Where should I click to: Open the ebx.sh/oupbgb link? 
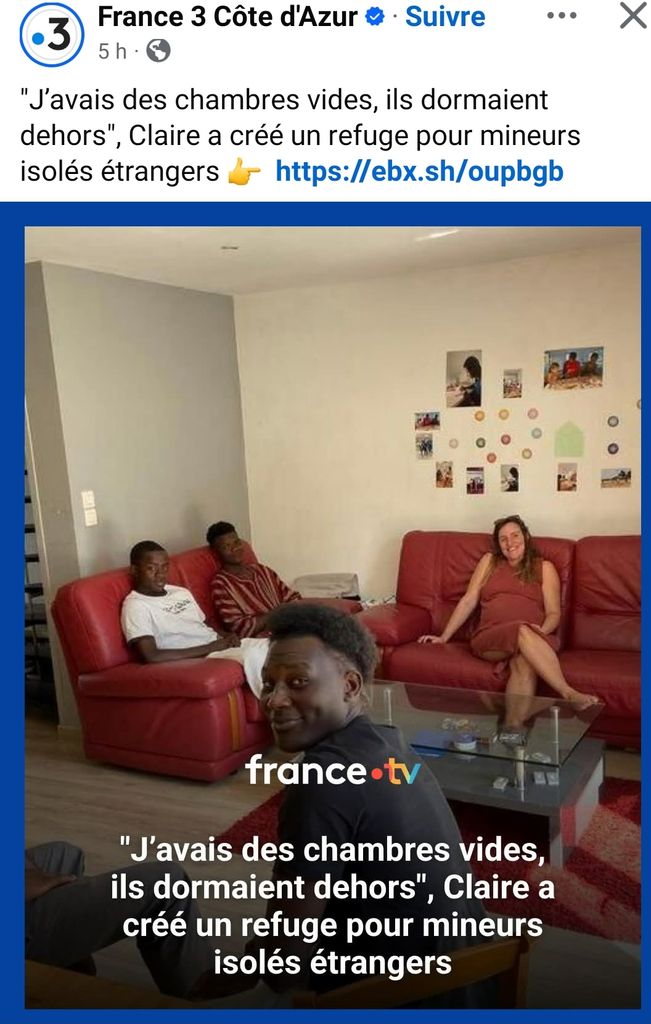(419, 172)
